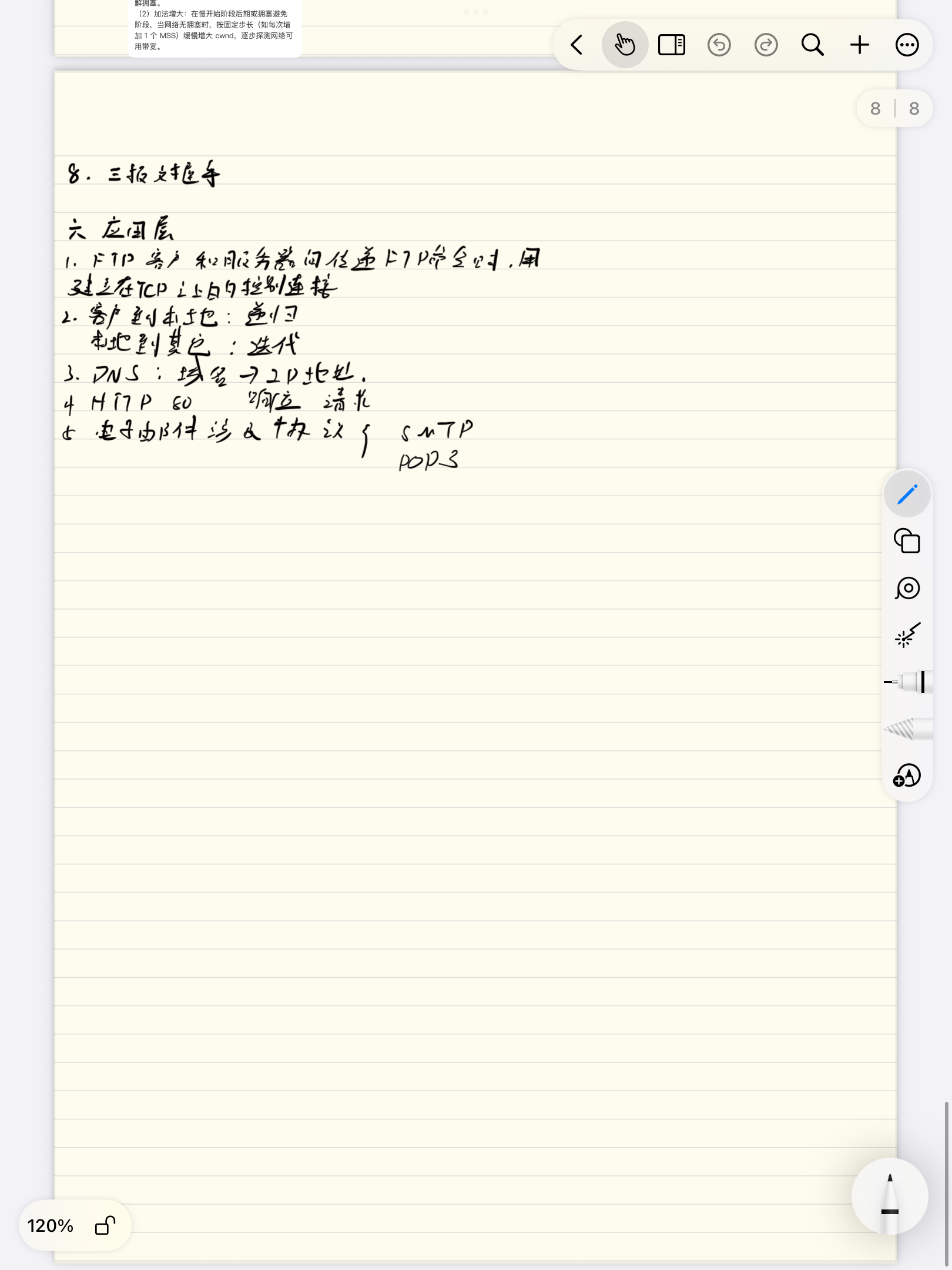Undo the last stroke

(x=719, y=45)
